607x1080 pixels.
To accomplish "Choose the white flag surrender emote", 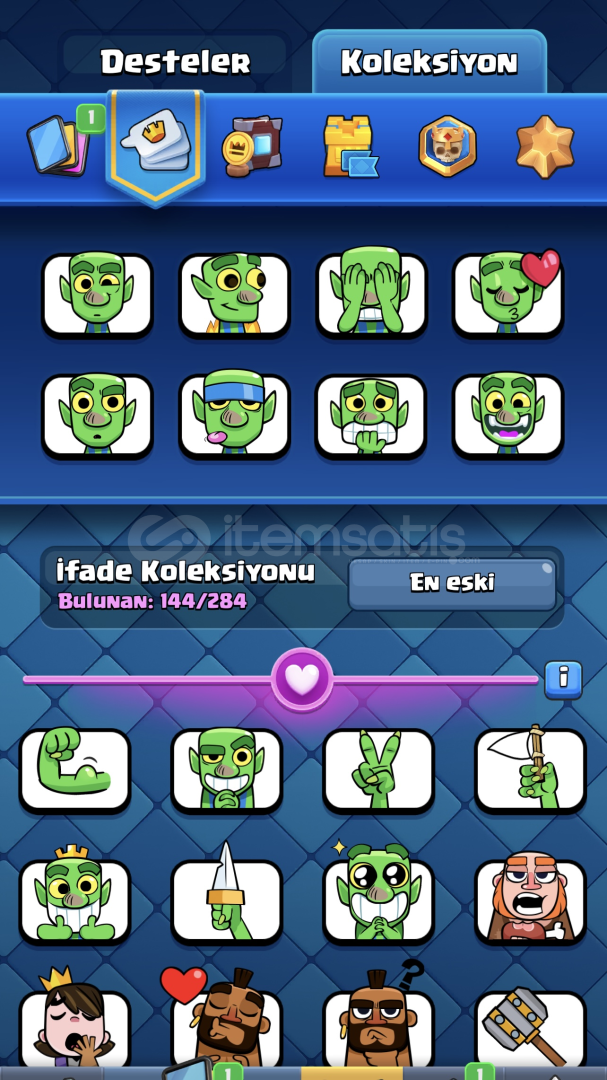I will 530,770.
